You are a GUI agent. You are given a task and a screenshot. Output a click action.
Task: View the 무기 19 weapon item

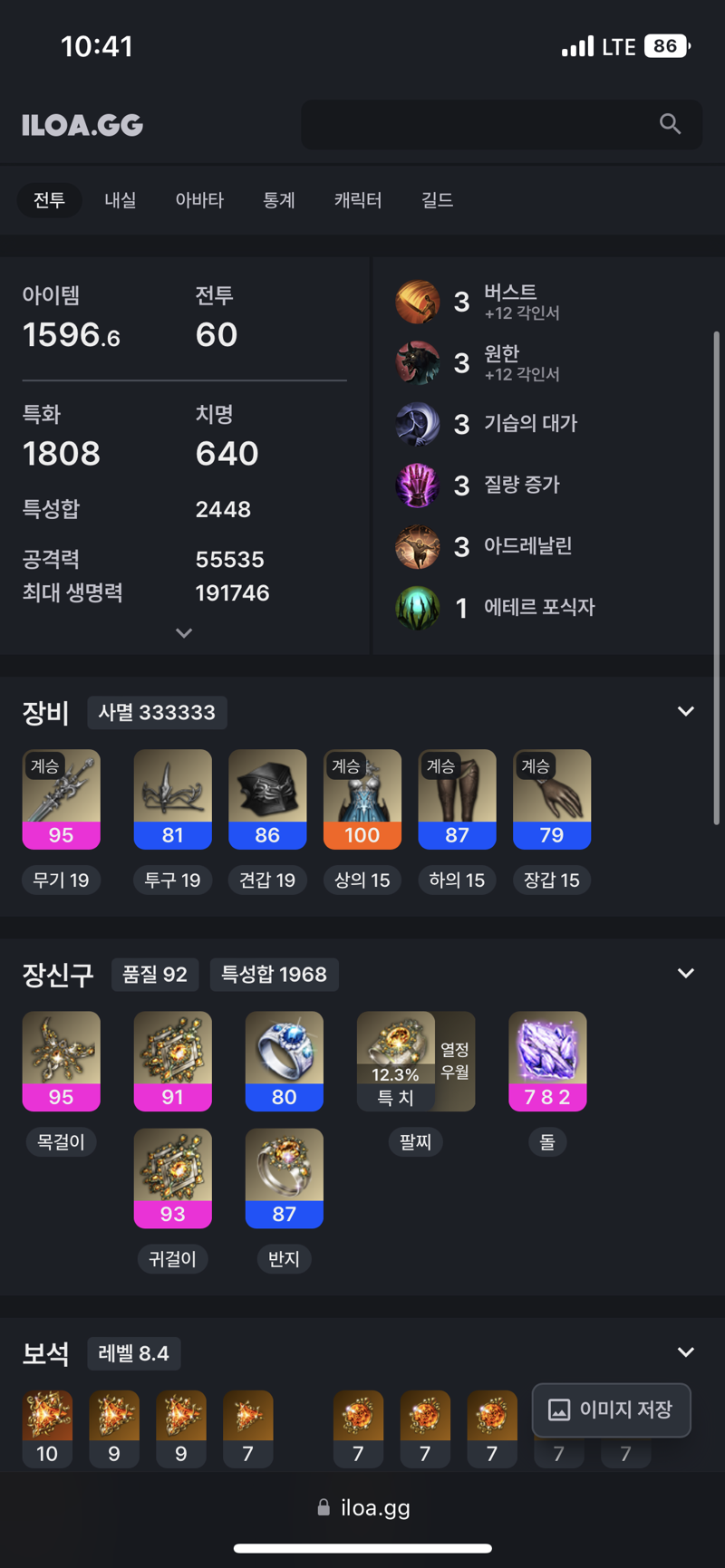62,799
